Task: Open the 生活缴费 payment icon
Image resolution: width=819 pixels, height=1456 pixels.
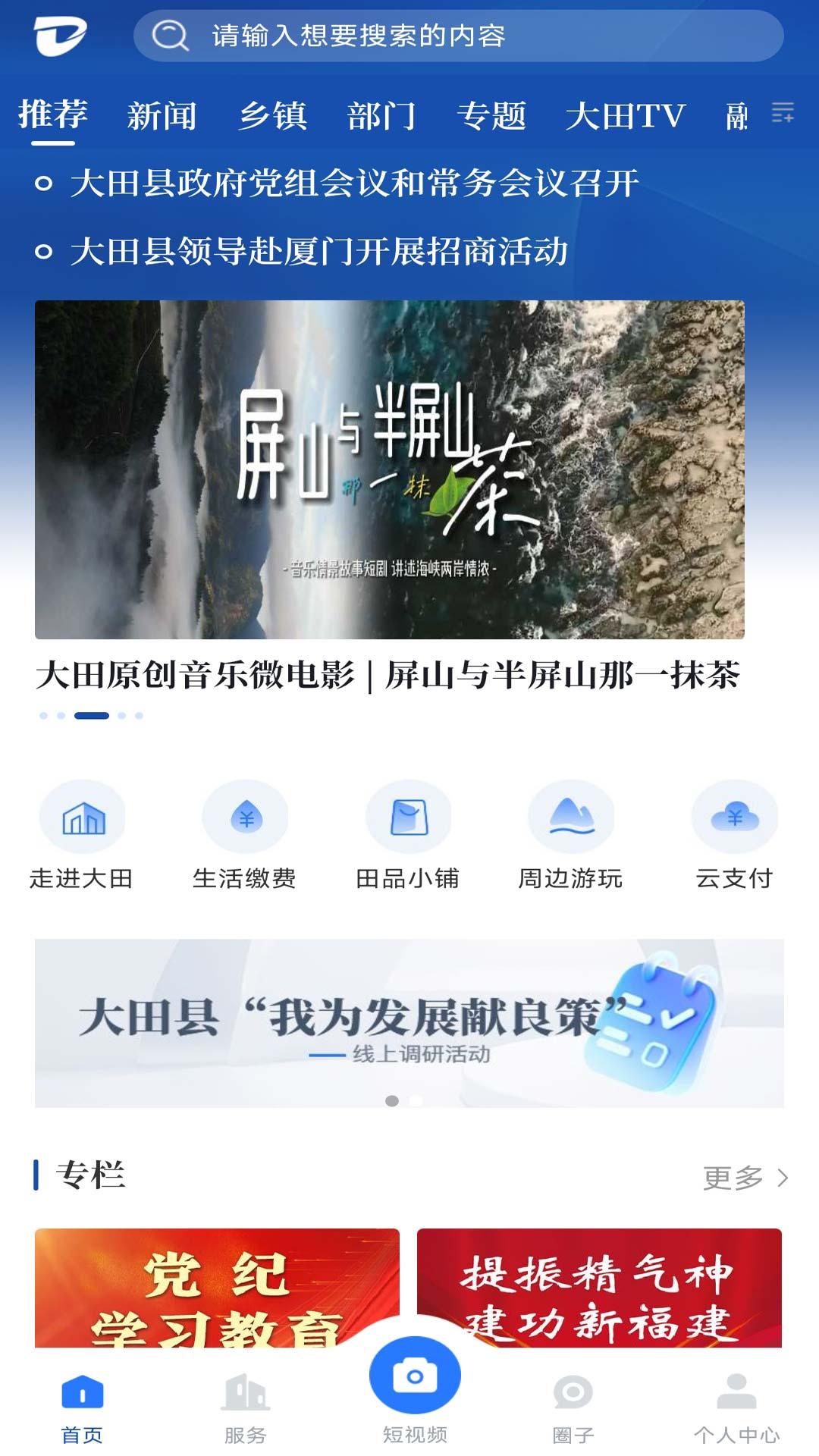Action: point(246,817)
